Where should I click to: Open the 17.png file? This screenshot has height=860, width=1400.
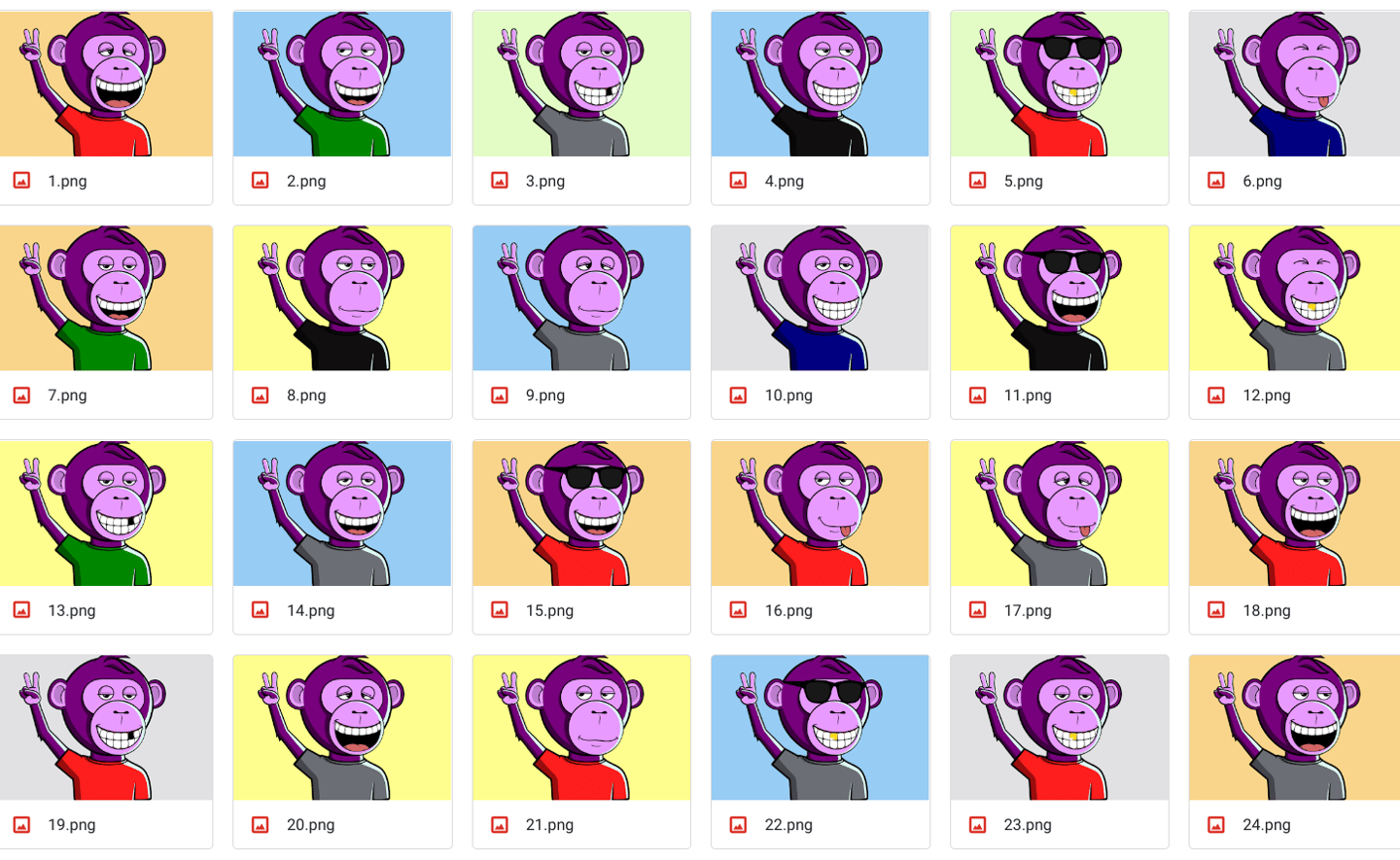(1059, 514)
